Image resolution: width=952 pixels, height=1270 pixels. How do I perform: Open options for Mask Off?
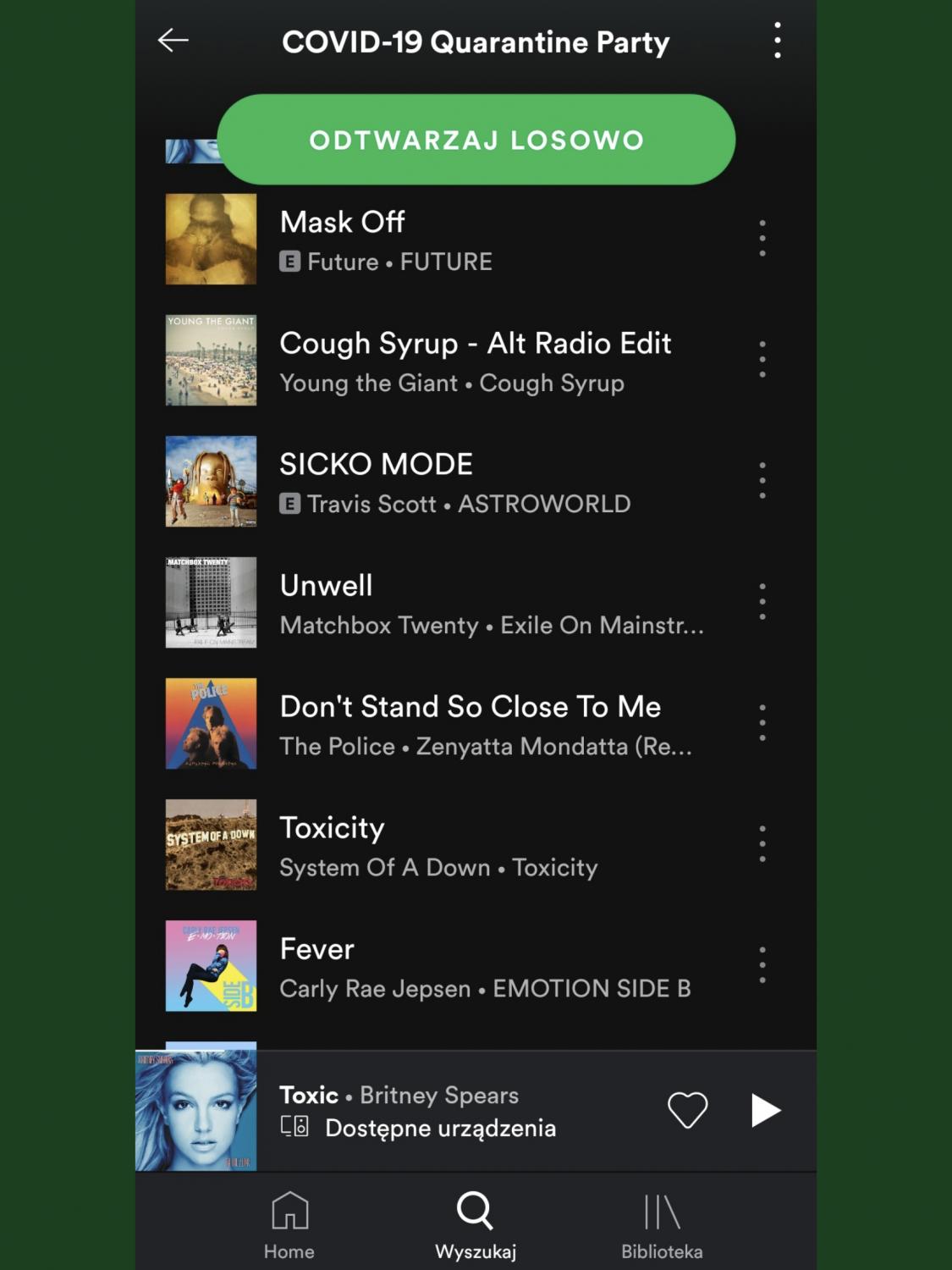click(762, 239)
